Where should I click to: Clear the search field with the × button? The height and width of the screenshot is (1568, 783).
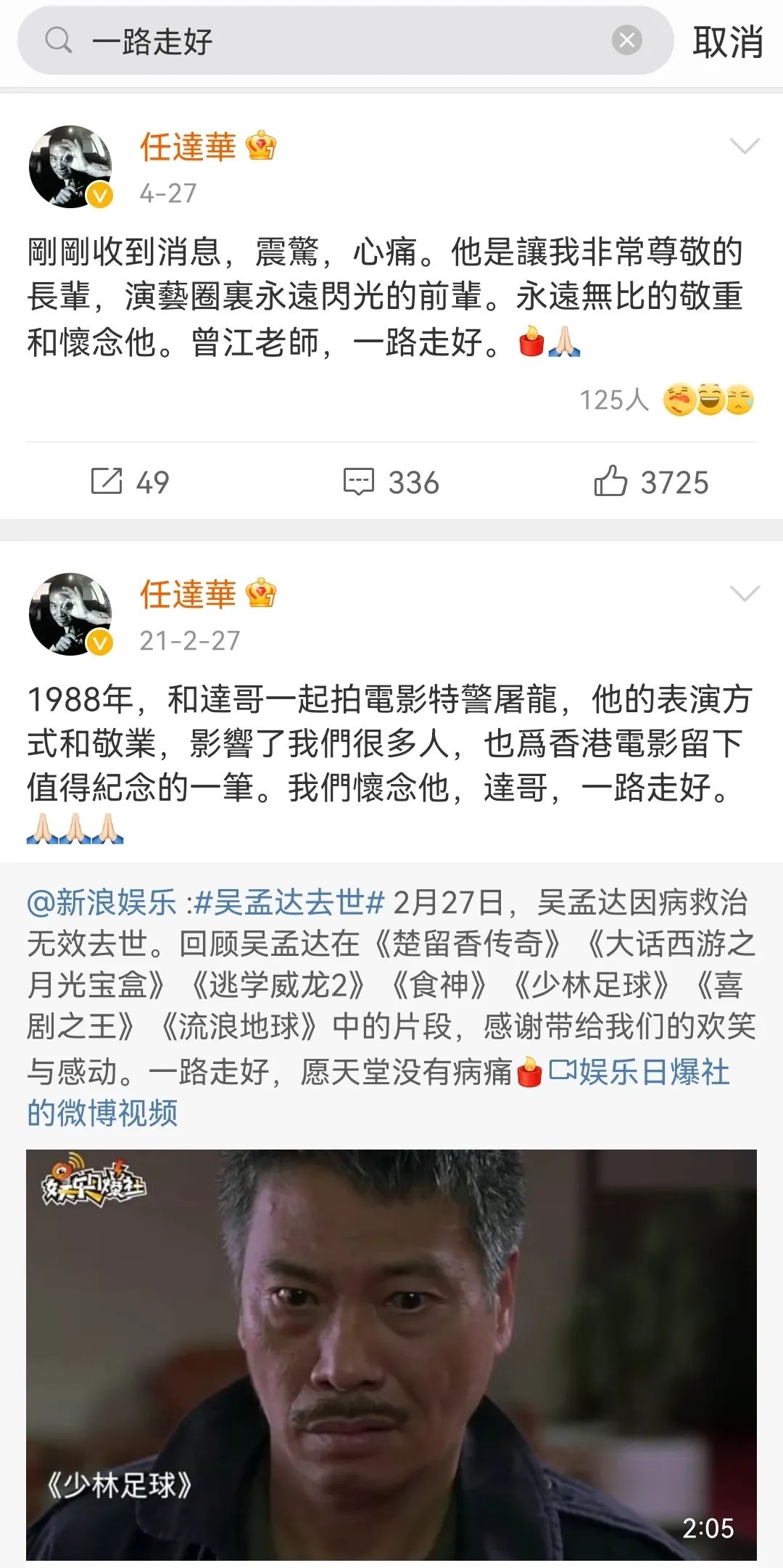point(625,41)
